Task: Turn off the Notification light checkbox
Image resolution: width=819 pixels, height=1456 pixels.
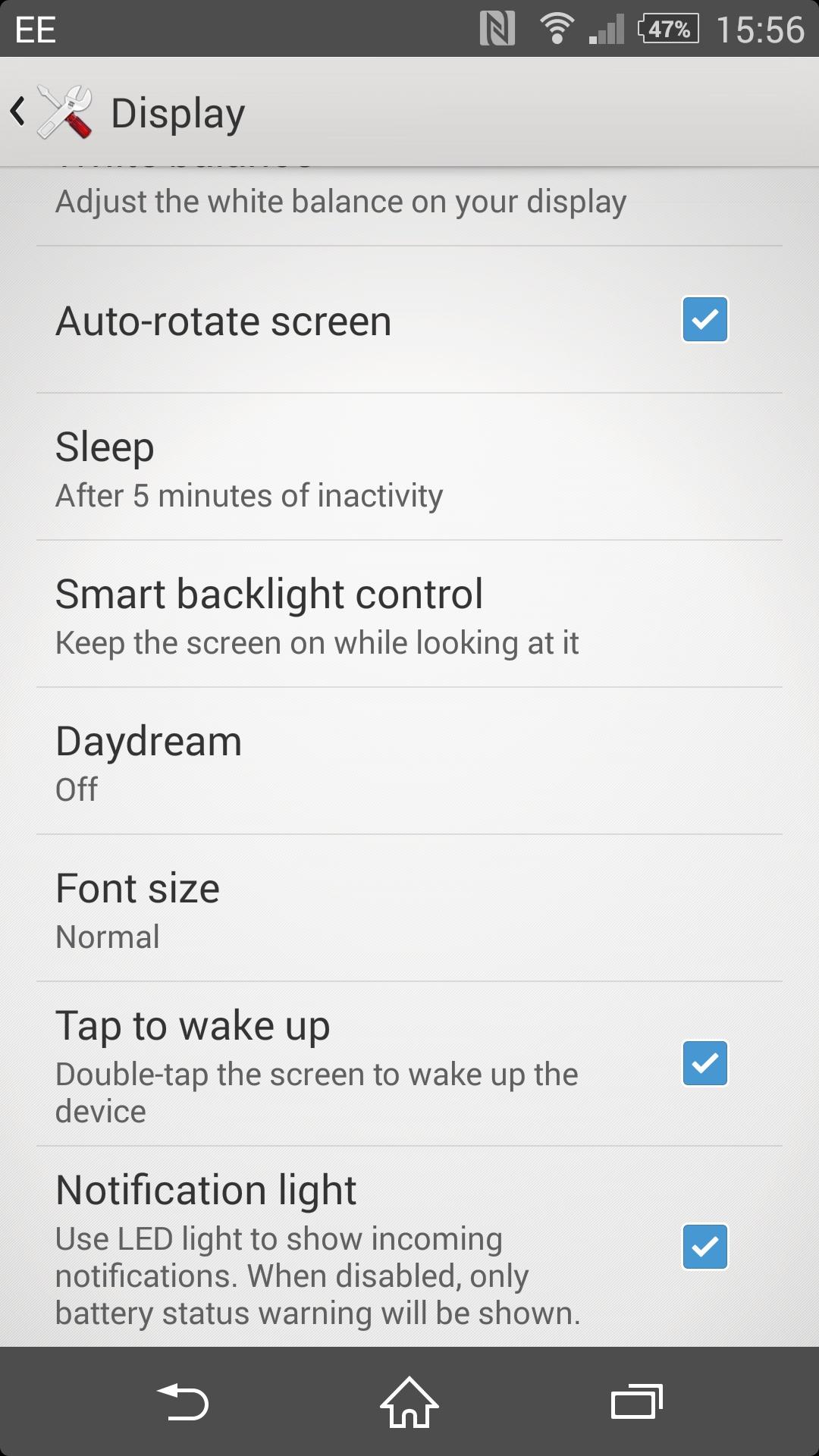Action: (704, 1247)
